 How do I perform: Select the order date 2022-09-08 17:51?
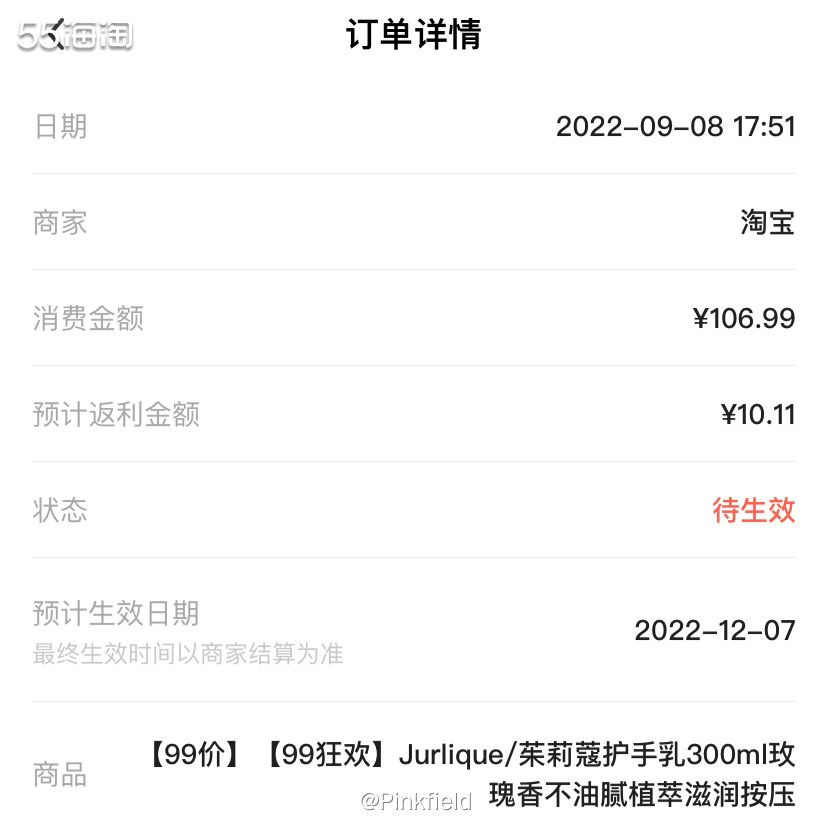(676, 126)
